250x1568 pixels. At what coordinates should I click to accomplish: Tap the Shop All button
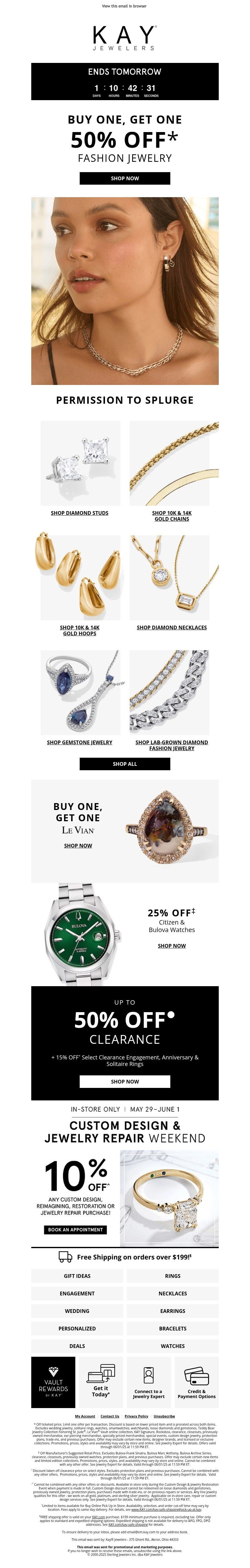125,764
